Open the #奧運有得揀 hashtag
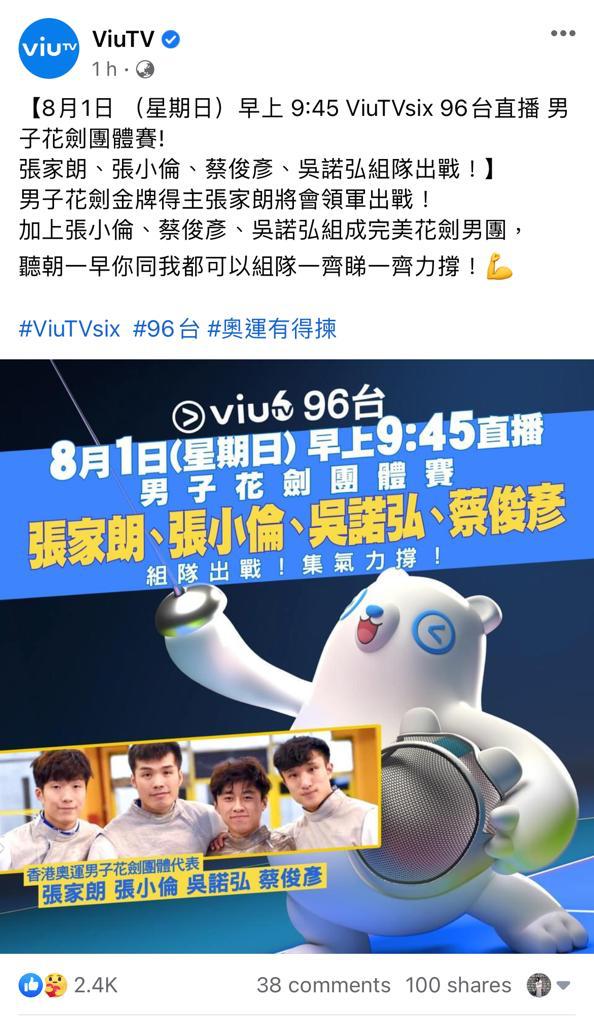 point(272,328)
